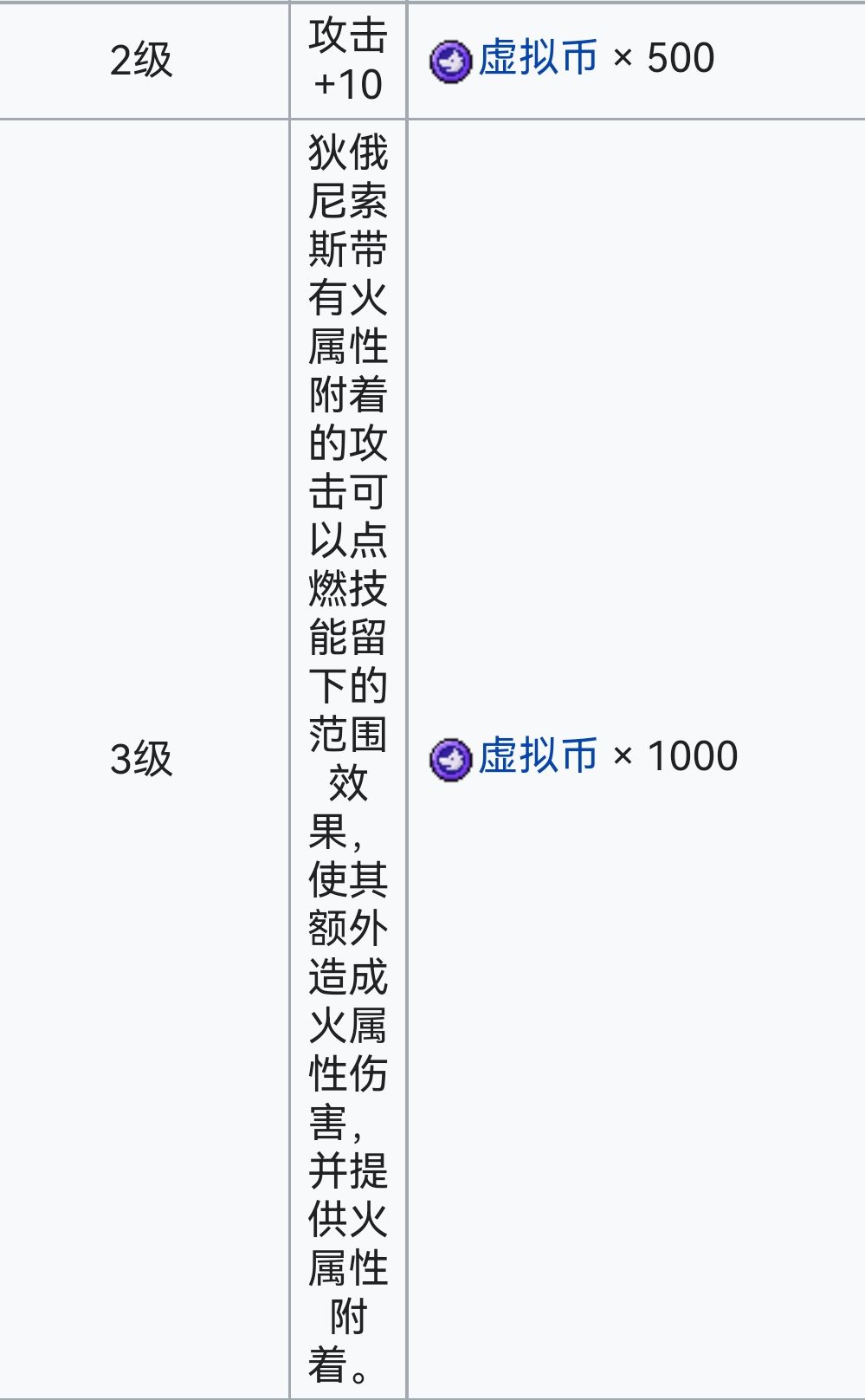Open 虚拟币 link in the 2级 row
The width and height of the screenshot is (865, 1400).
[x=537, y=59]
